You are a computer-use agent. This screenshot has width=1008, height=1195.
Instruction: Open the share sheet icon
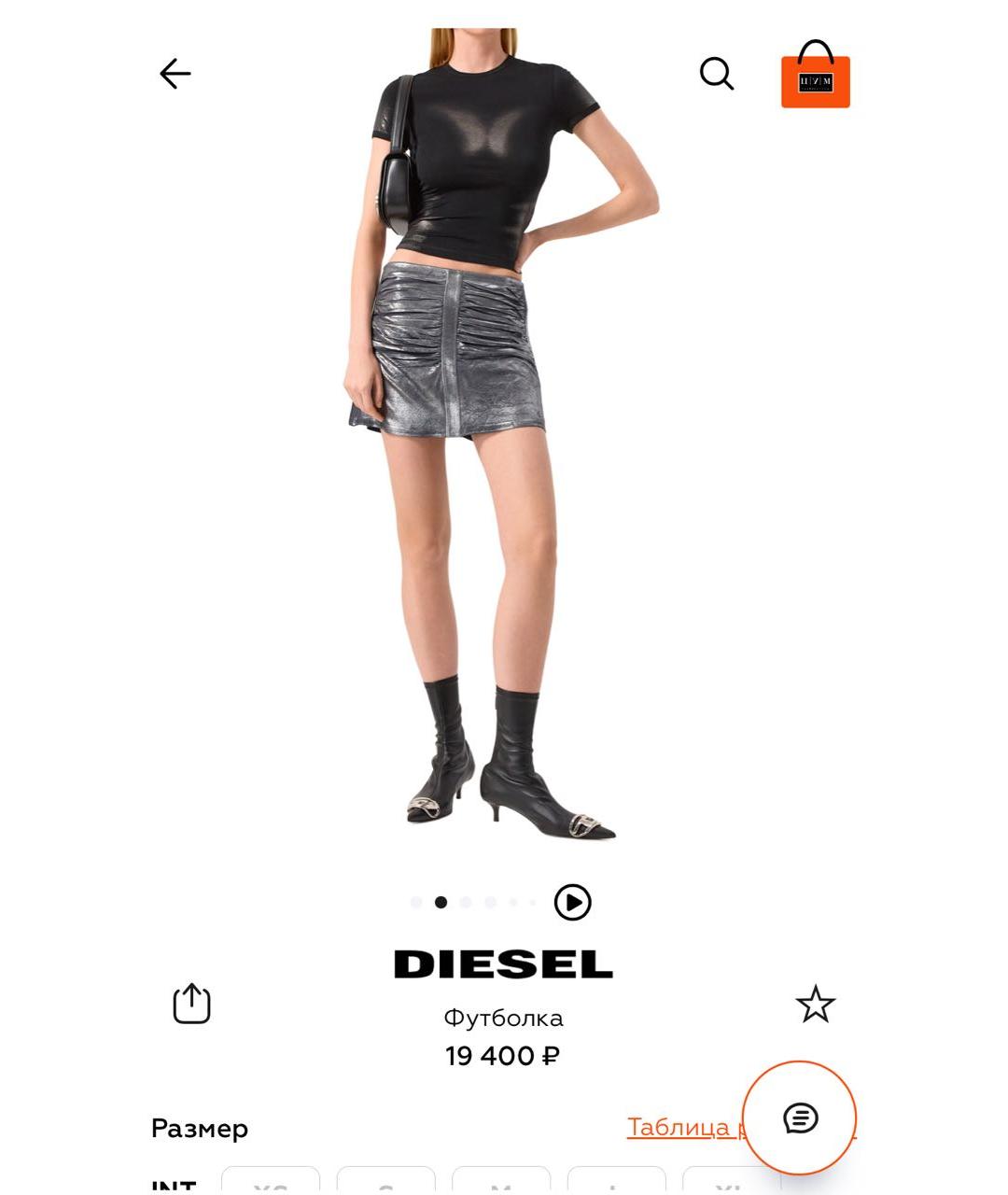point(191,1005)
